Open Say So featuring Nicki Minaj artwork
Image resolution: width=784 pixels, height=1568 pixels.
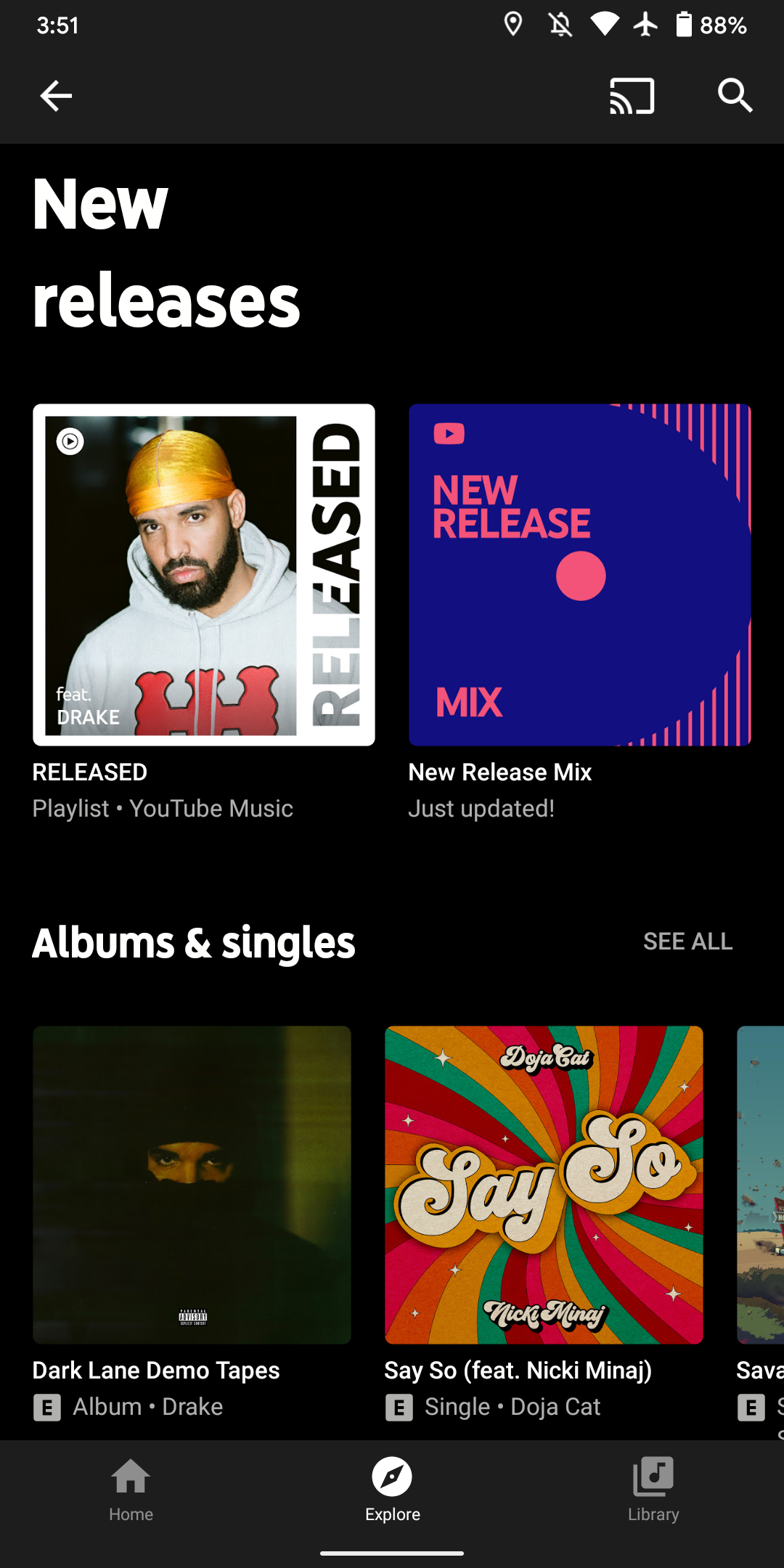pyautogui.click(x=543, y=1183)
